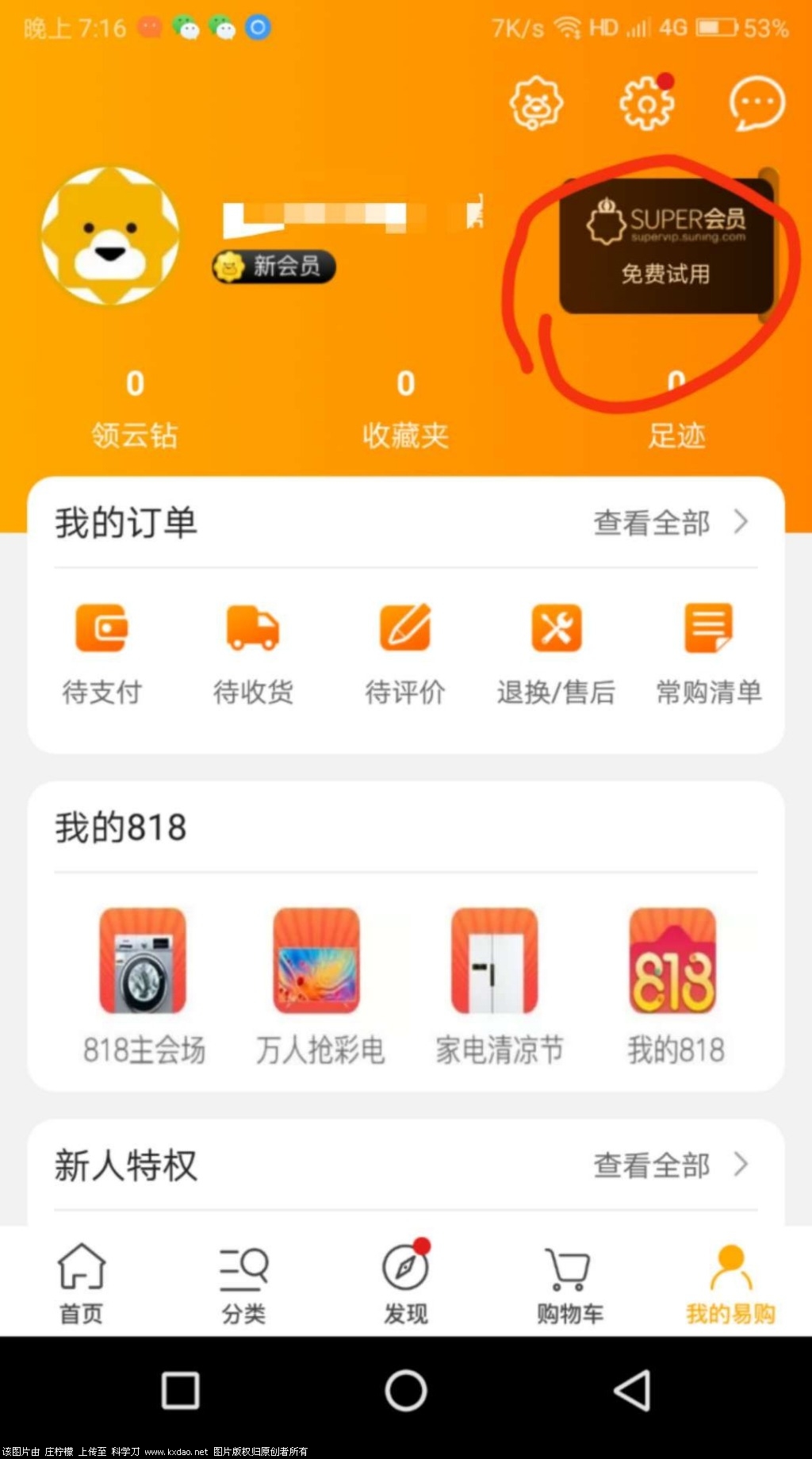Screen dimensions: 812x1459
Task: Open settings via the gear icon
Action: click(649, 102)
